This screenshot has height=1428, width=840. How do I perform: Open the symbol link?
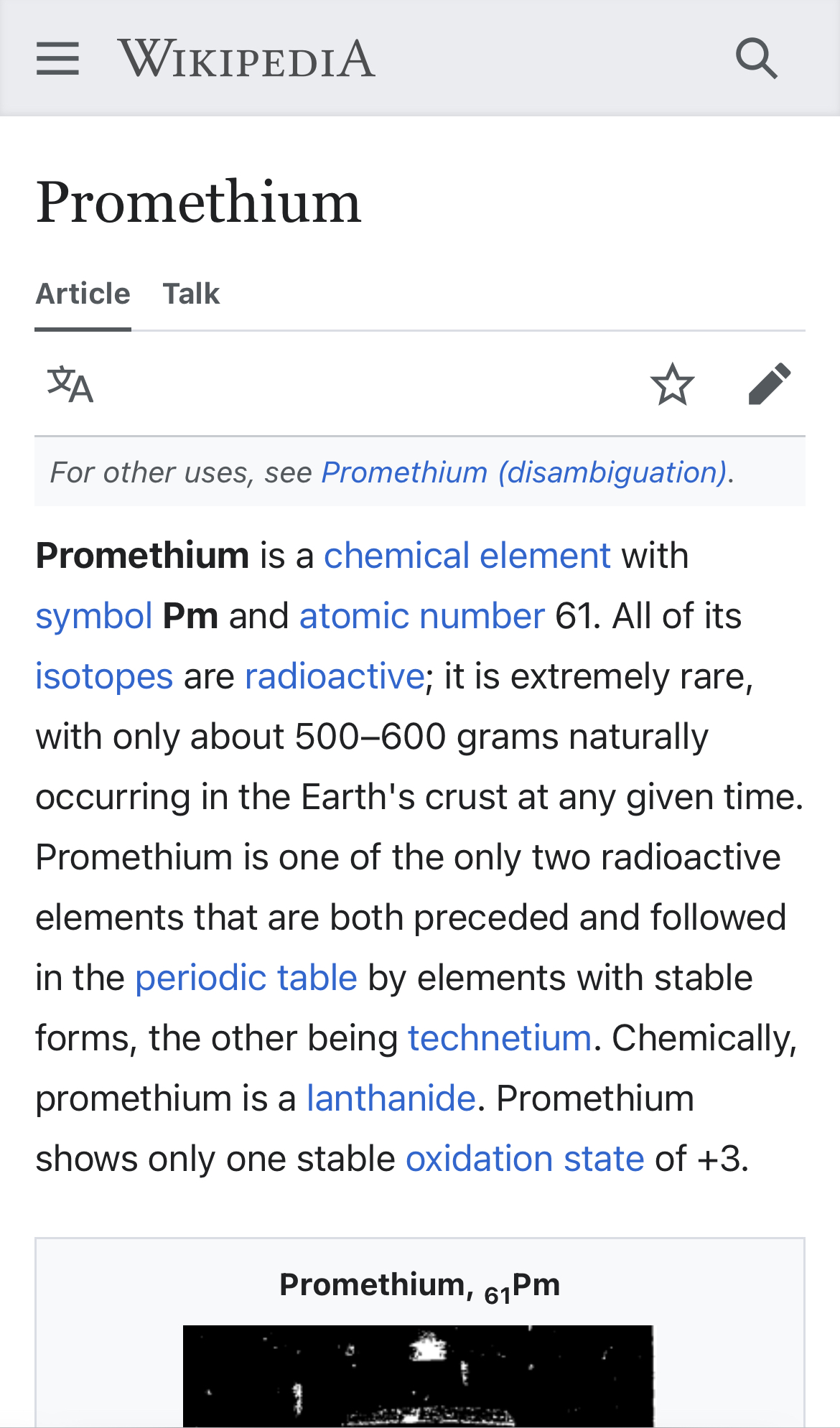pos(94,616)
